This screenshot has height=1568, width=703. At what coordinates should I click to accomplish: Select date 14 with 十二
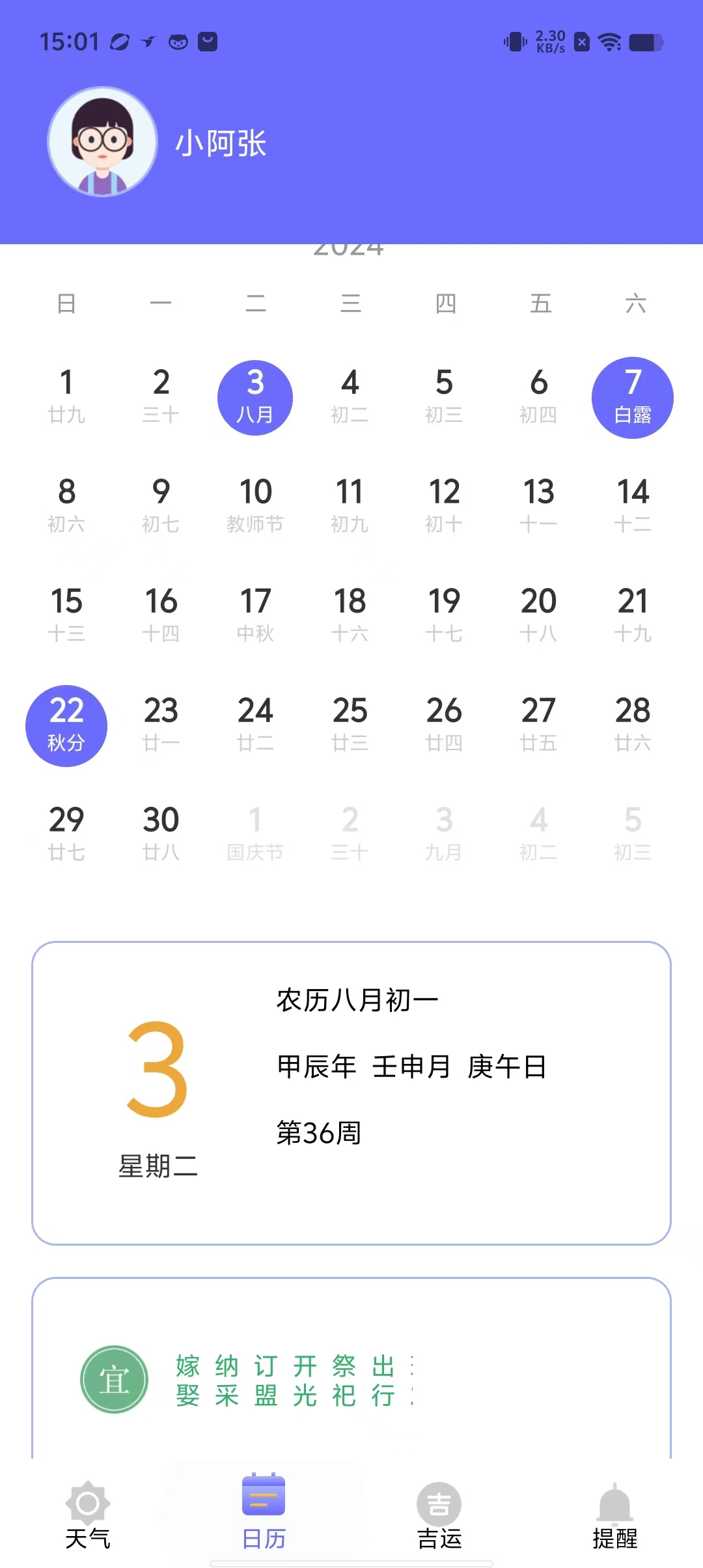coord(632,505)
